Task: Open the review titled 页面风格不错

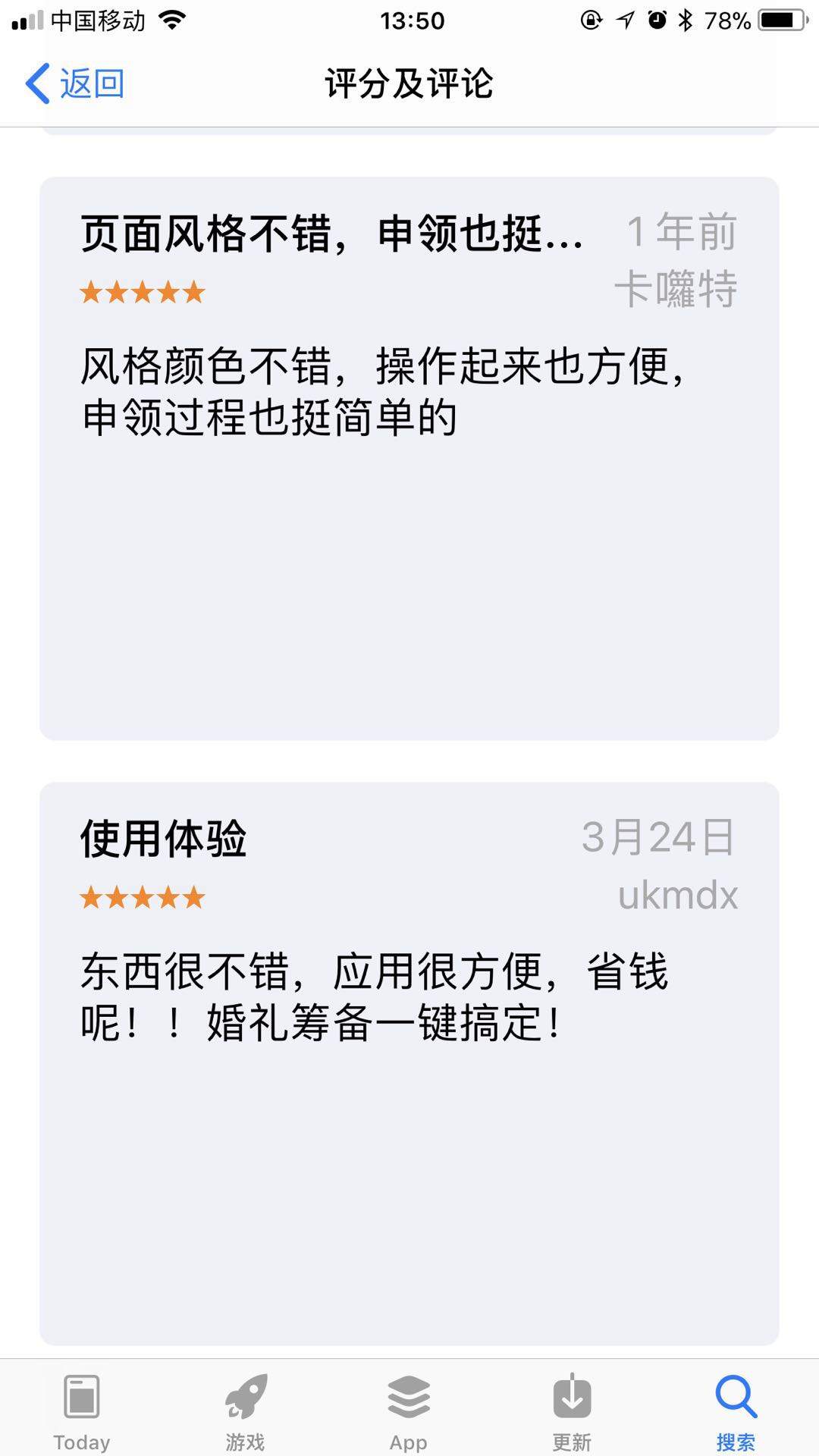Action: (x=408, y=458)
